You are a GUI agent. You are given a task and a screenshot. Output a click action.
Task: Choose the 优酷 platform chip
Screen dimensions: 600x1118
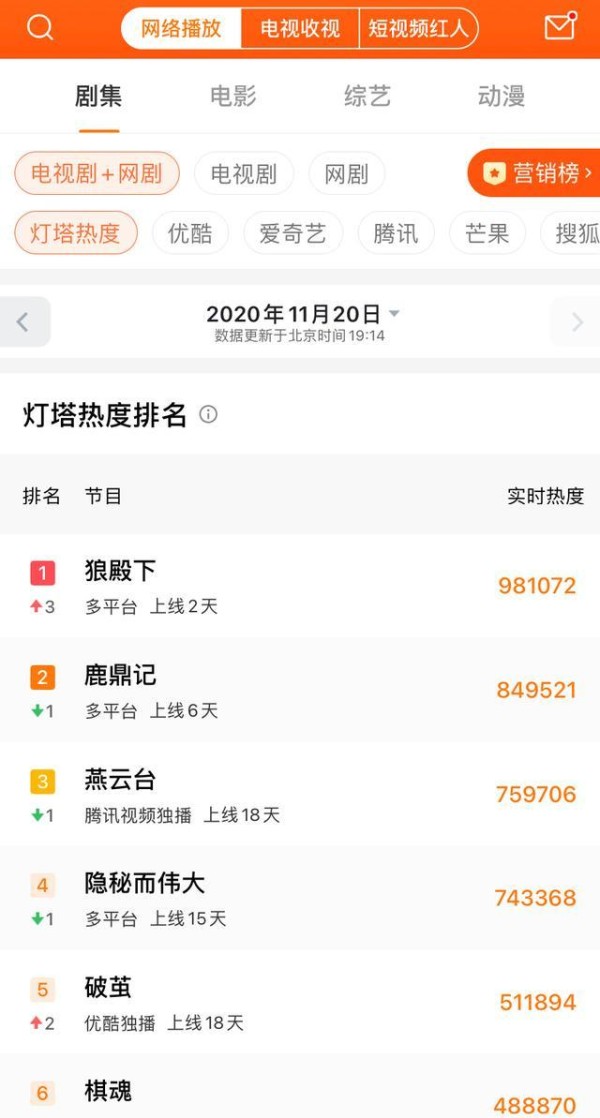(190, 234)
